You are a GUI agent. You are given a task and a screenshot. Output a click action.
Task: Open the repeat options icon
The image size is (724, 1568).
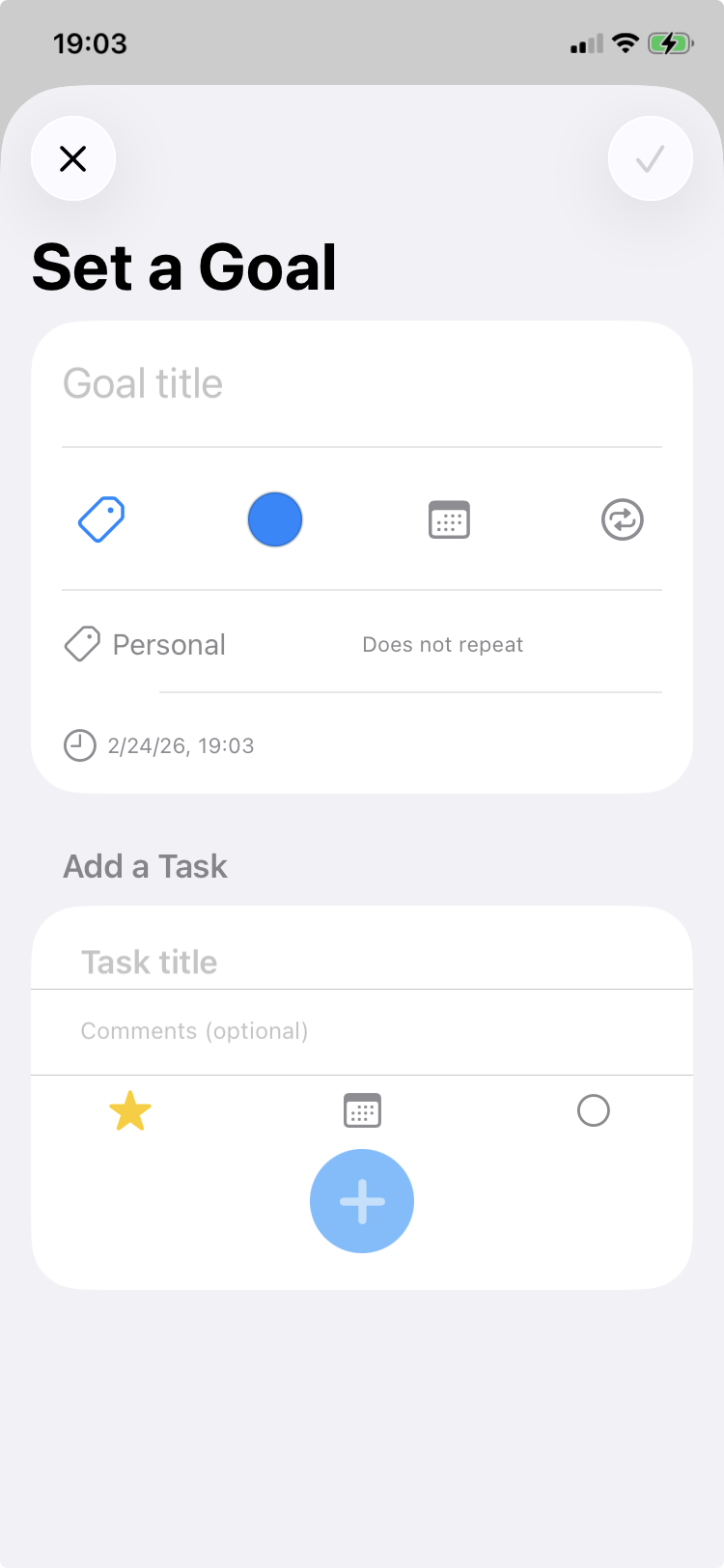coord(622,519)
